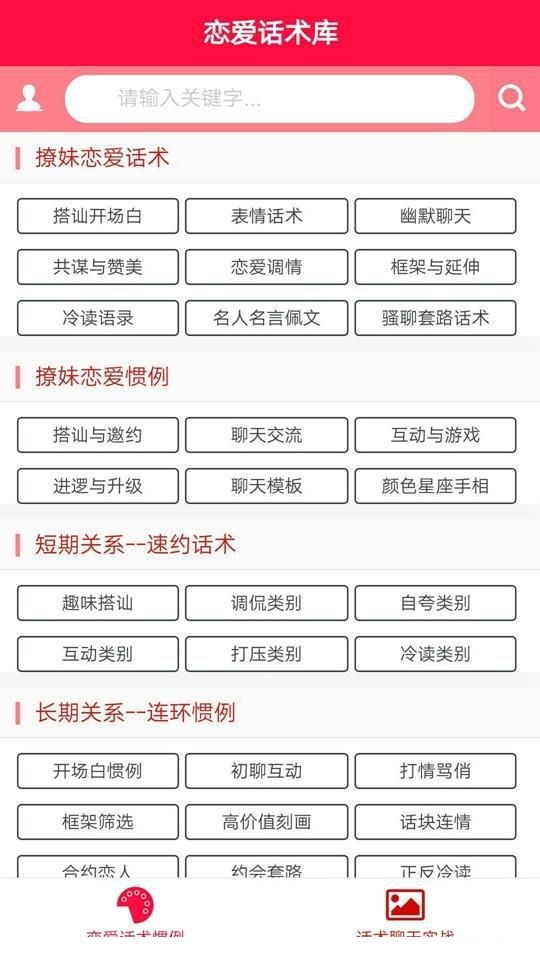Open 恋爱调情 section
Viewport: 540px width, 960px height.
click(x=266, y=267)
